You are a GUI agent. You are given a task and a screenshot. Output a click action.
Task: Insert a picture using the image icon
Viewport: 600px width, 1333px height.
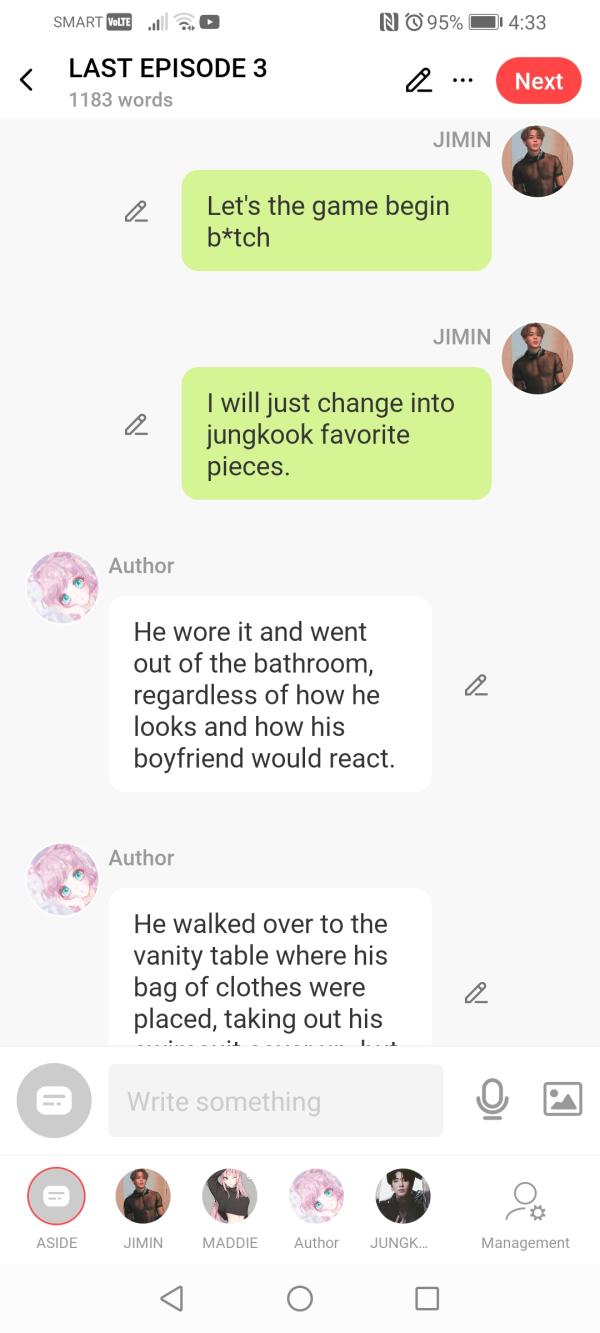tap(562, 1100)
